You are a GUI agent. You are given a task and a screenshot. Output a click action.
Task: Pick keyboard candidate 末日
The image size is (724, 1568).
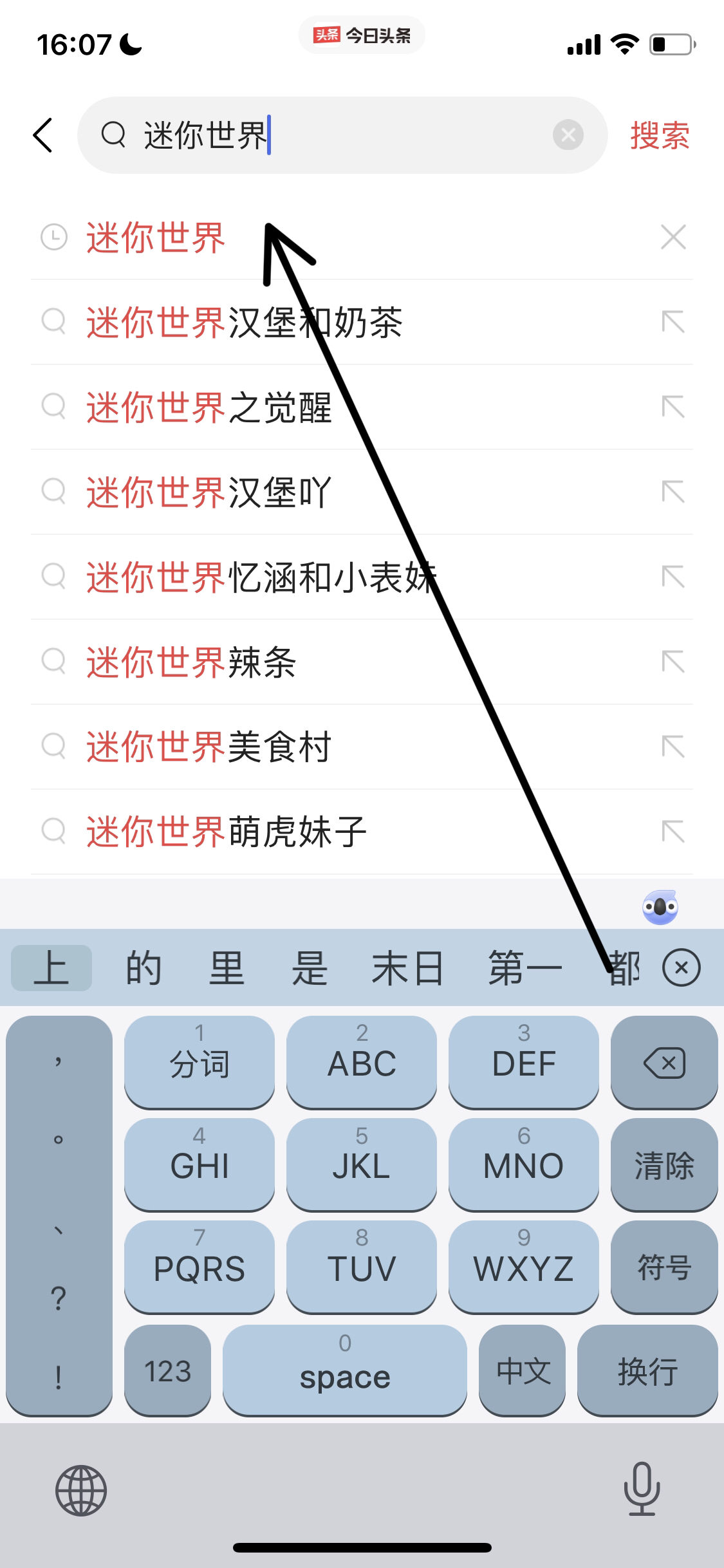[407, 968]
